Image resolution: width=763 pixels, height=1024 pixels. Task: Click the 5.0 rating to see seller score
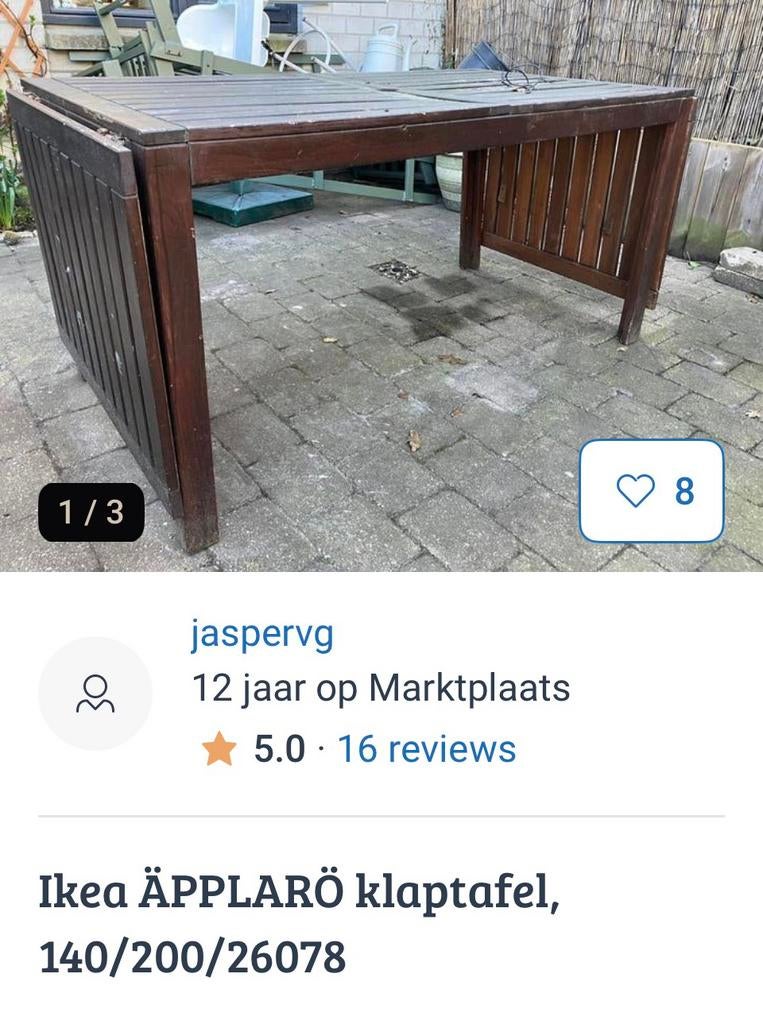point(278,746)
